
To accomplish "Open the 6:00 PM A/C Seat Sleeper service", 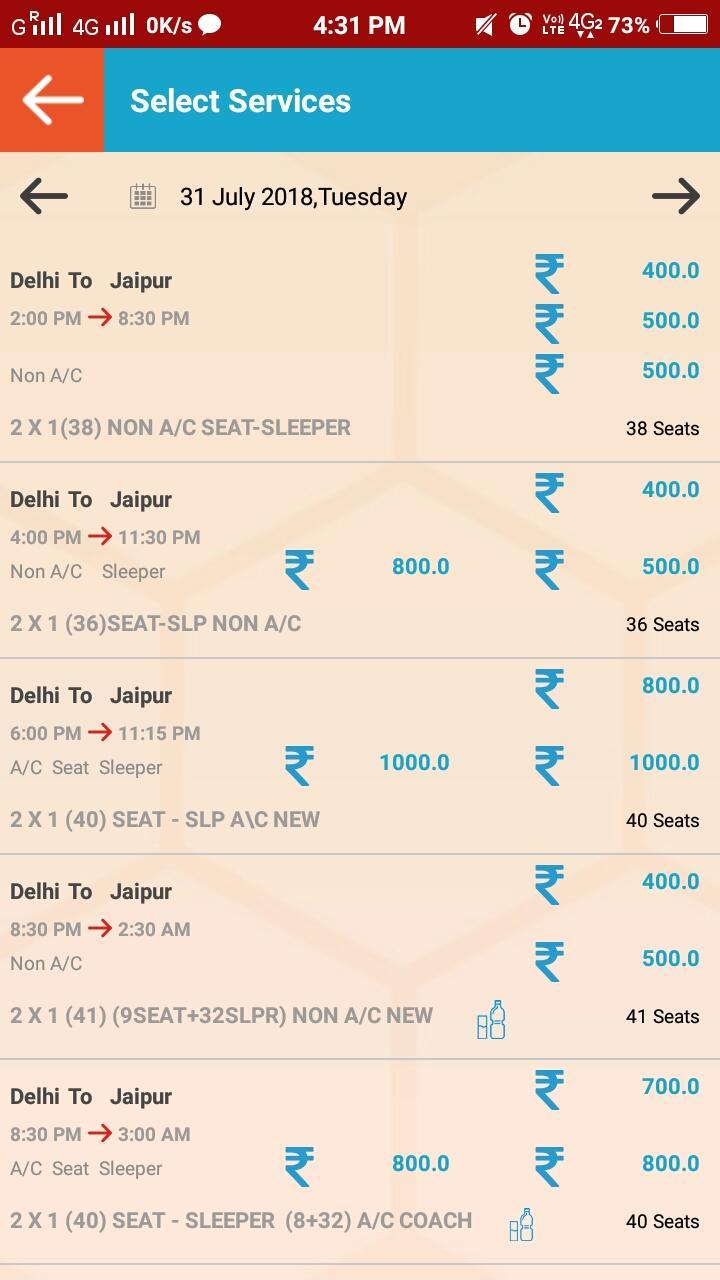I will coord(360,756).
